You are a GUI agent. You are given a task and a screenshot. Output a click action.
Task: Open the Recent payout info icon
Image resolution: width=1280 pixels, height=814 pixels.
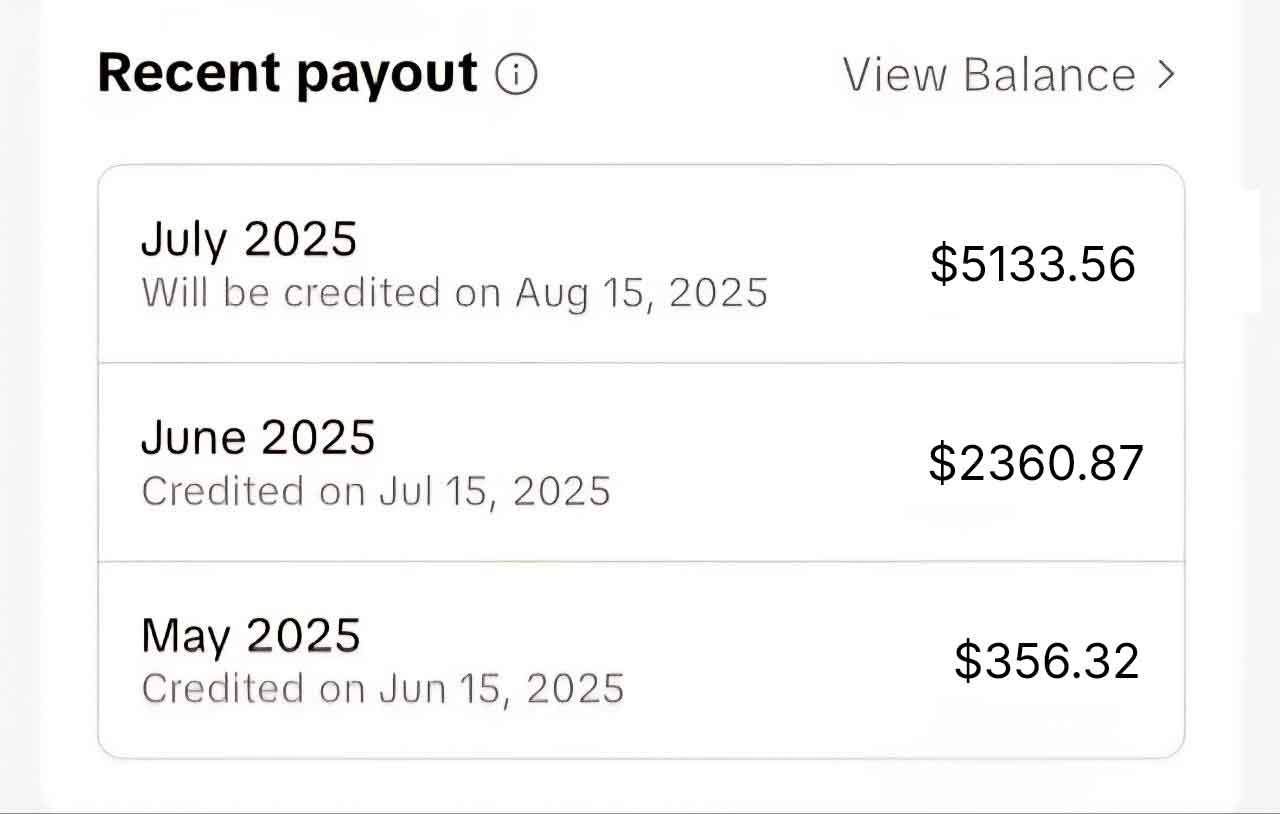tap(516, 74)
